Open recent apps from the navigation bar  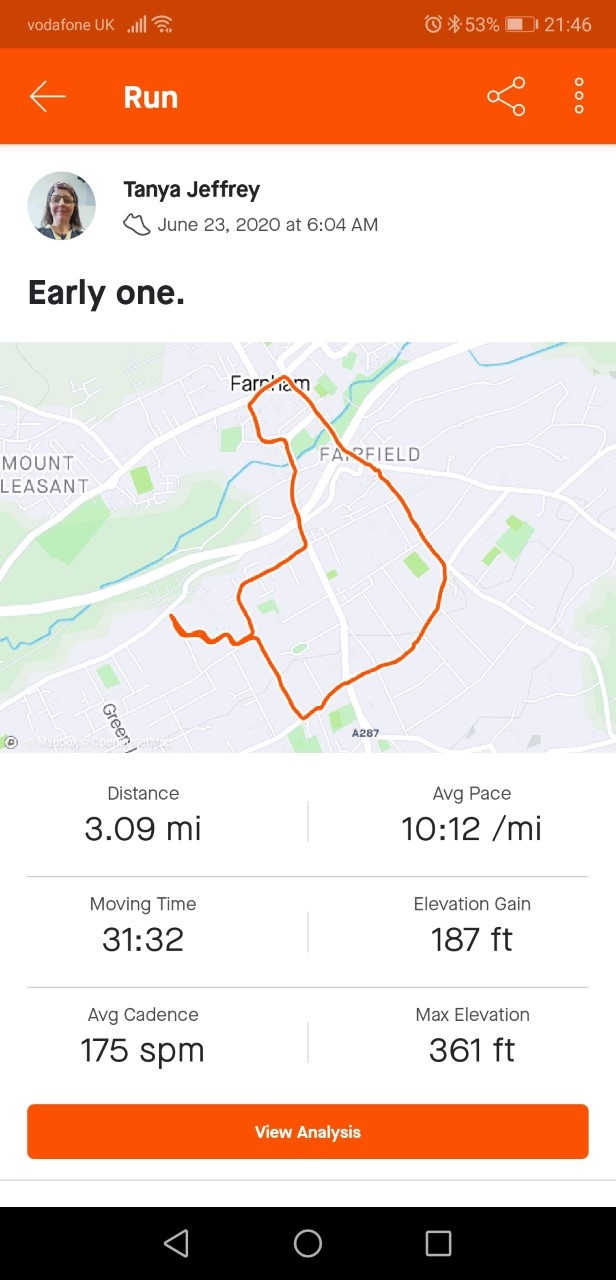point(438,1243)
